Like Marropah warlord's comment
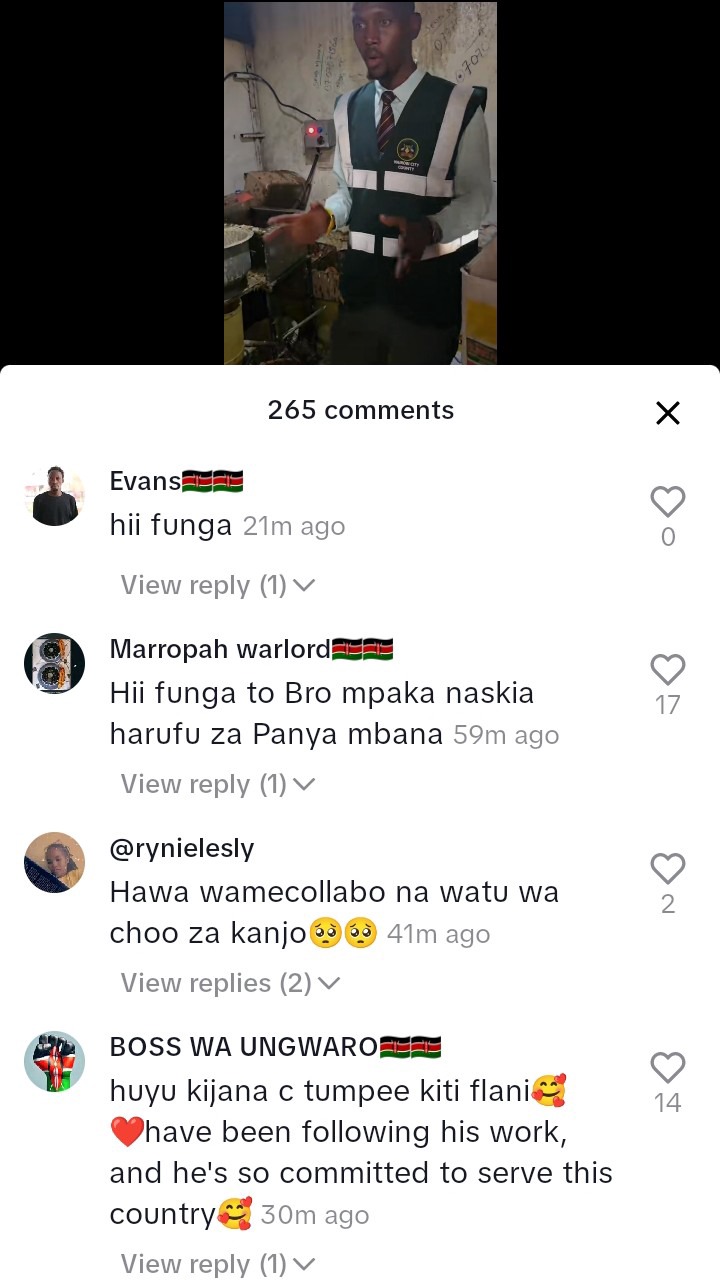The height and width of the screenshot is (1280, 720). click(x=668, y=670)
